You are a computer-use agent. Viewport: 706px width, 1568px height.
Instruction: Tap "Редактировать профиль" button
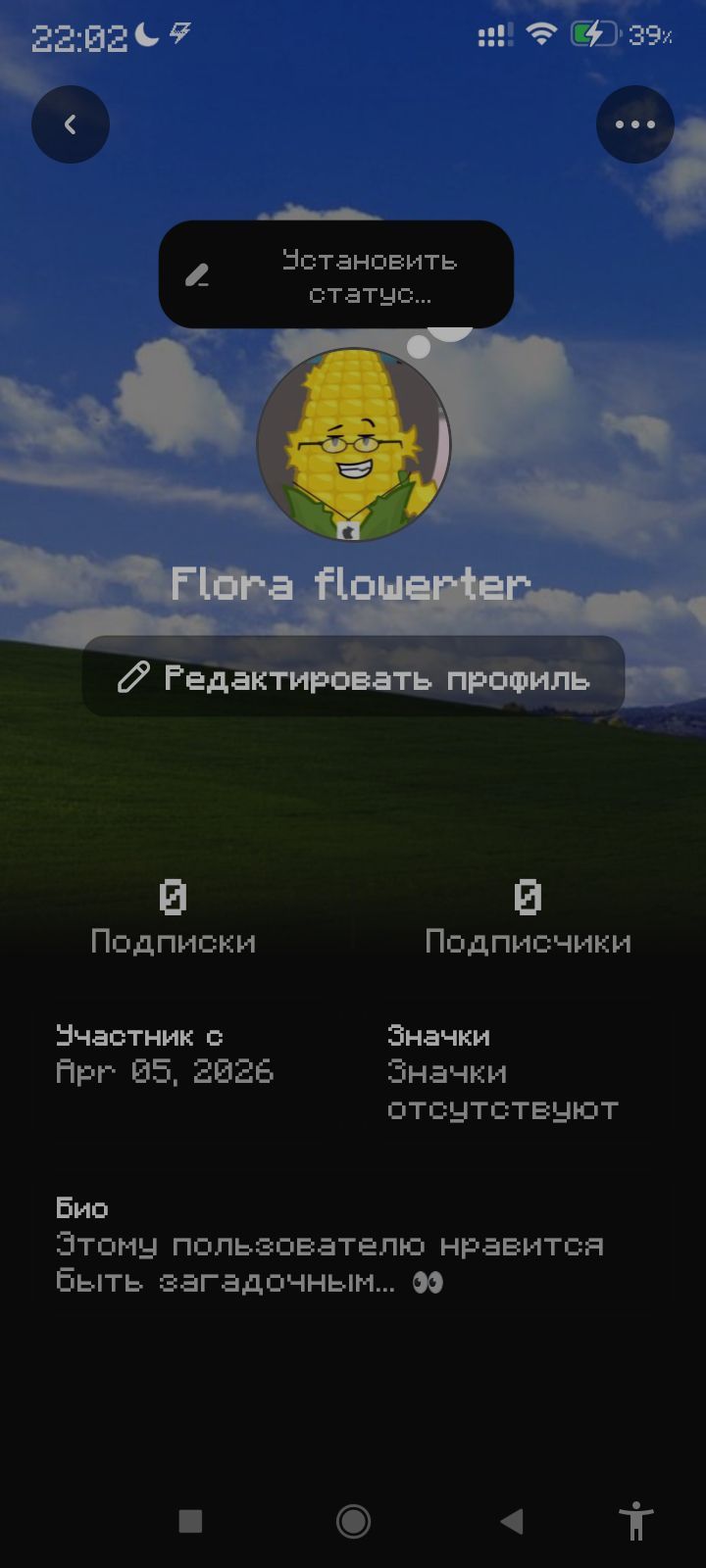coord(353,677)
